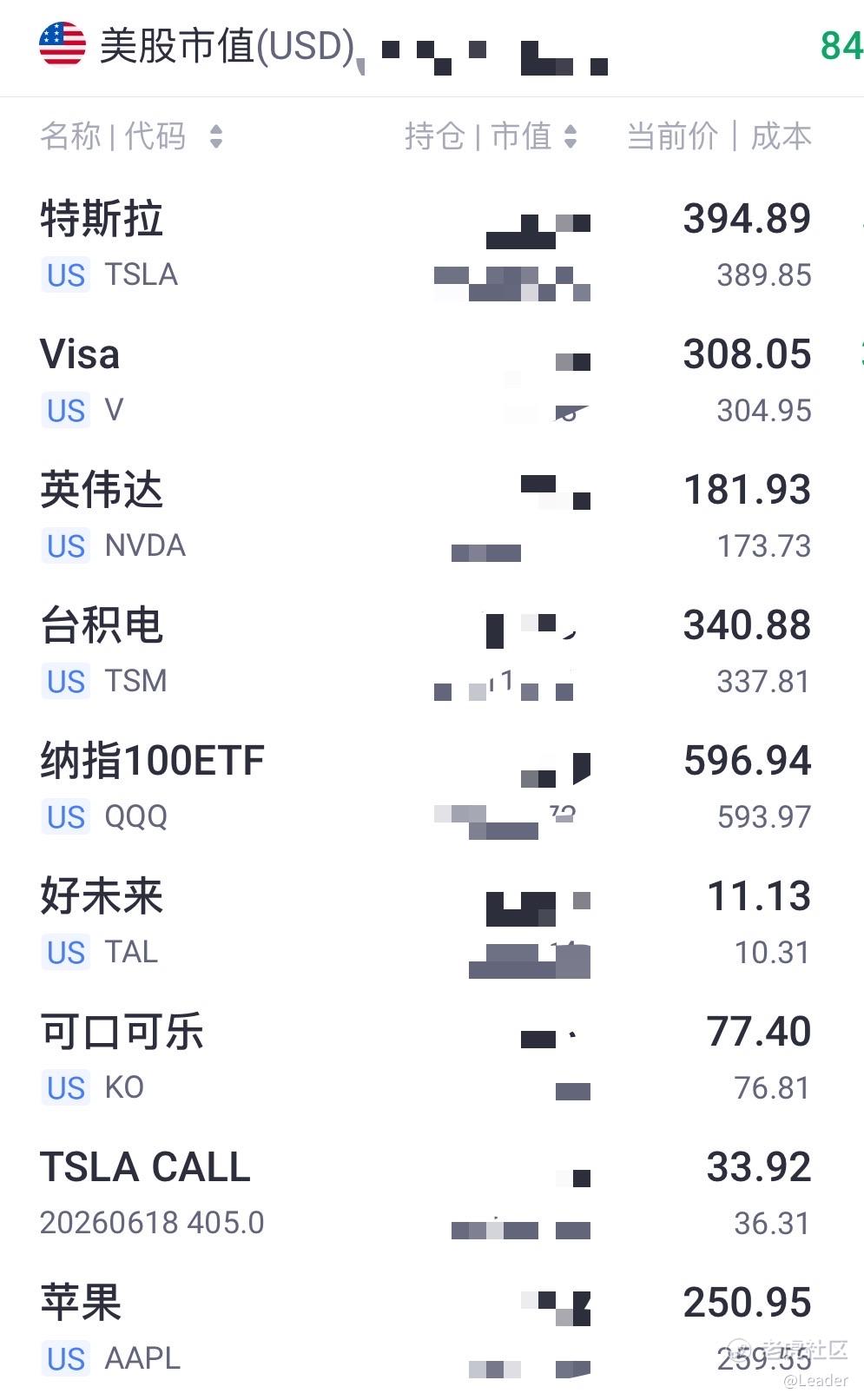Sort by position or market value
This screenshot has width=864, height=1400.
[491, 136]
